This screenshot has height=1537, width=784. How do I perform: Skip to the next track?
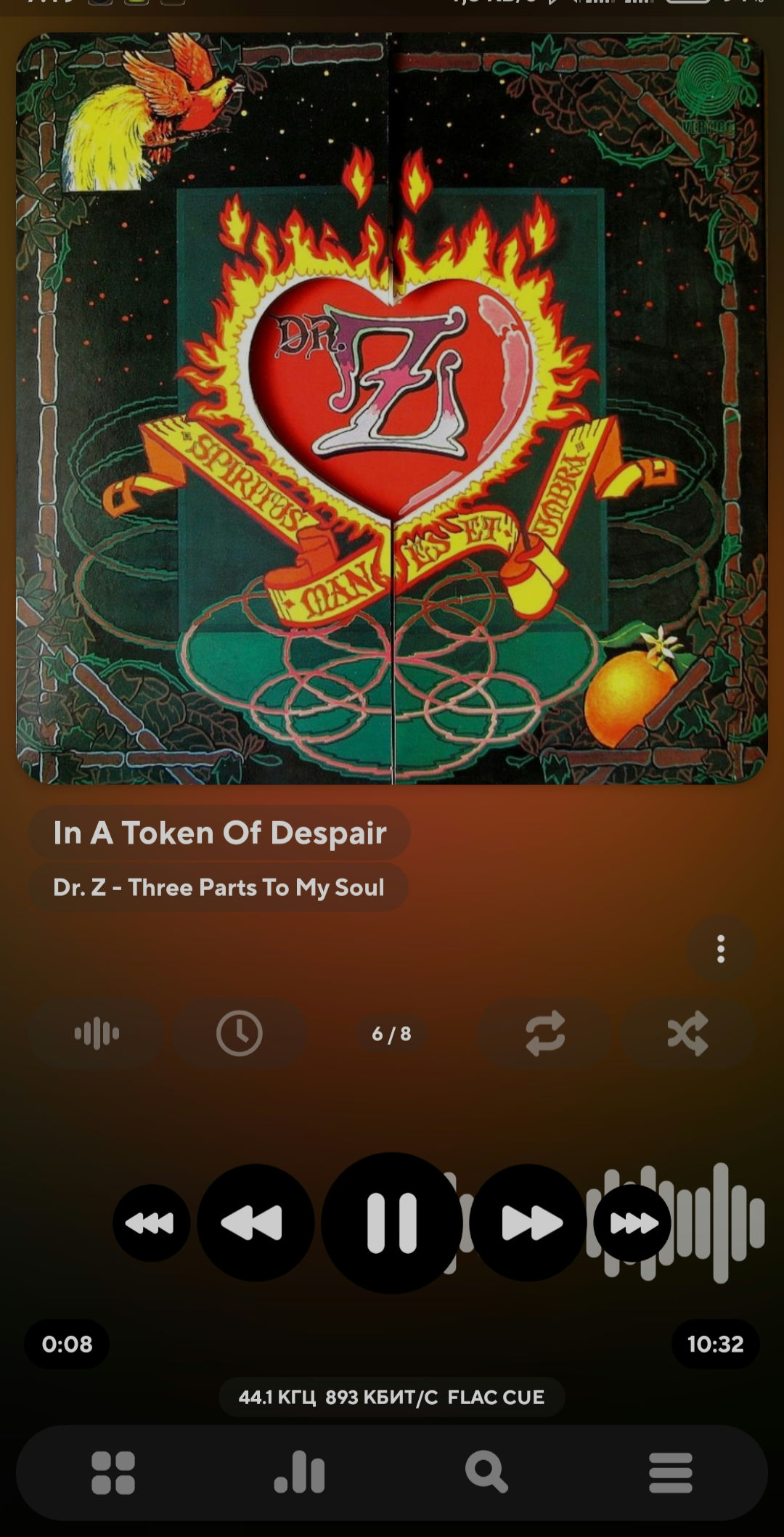tap(528, 1223)
